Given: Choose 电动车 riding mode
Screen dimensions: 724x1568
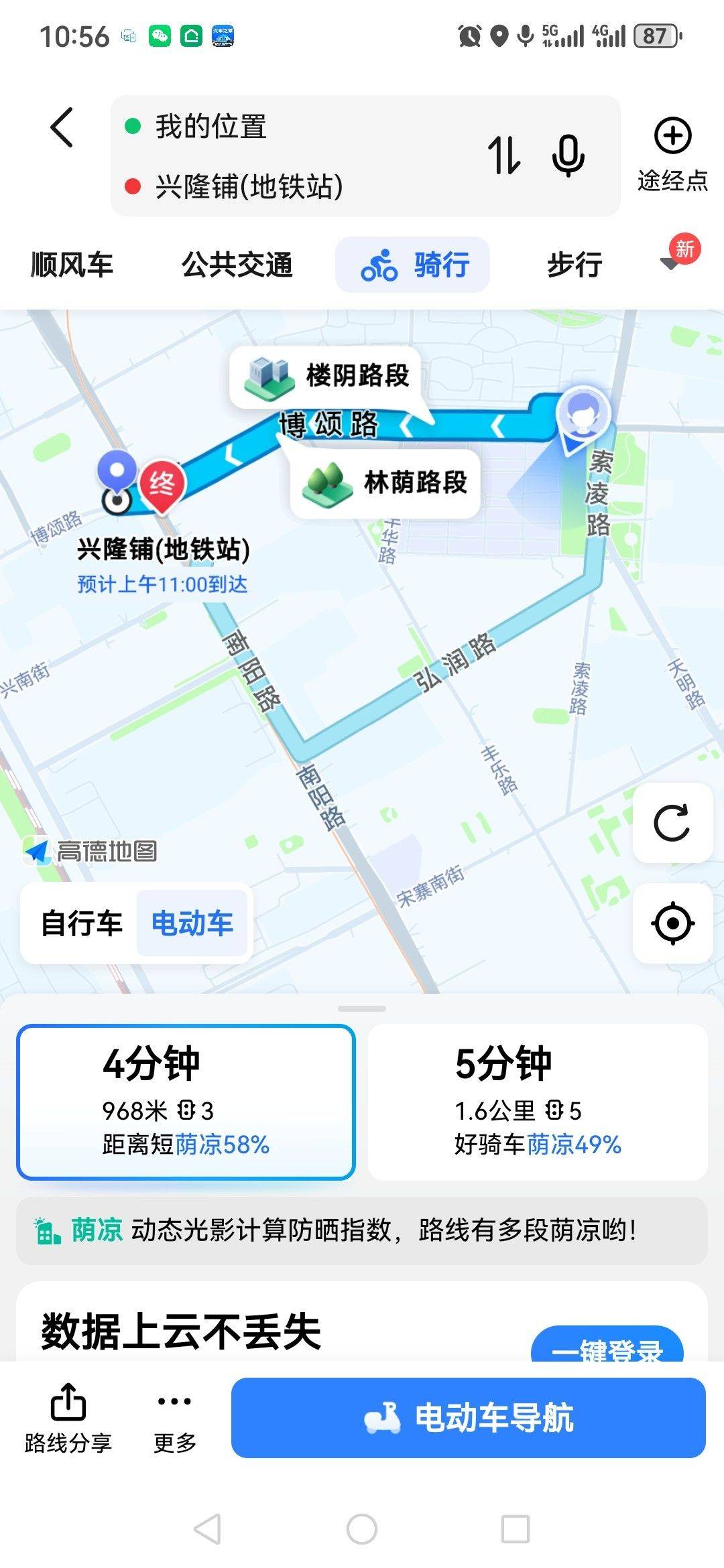Looking at the screenshot, I should (192, 923).
